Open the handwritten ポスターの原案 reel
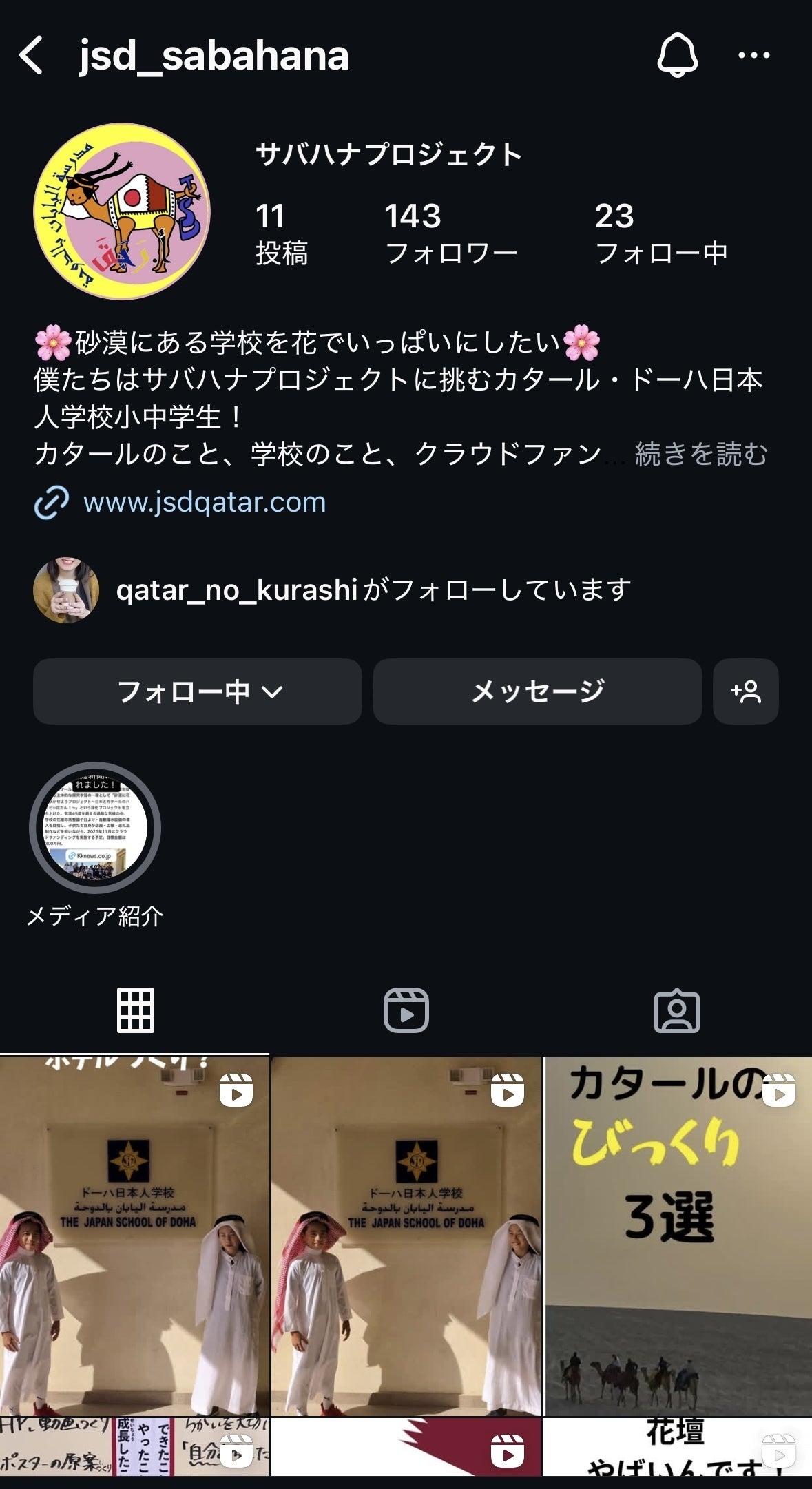Viewport: 812px width, 1489px height. click(134, 1446)
